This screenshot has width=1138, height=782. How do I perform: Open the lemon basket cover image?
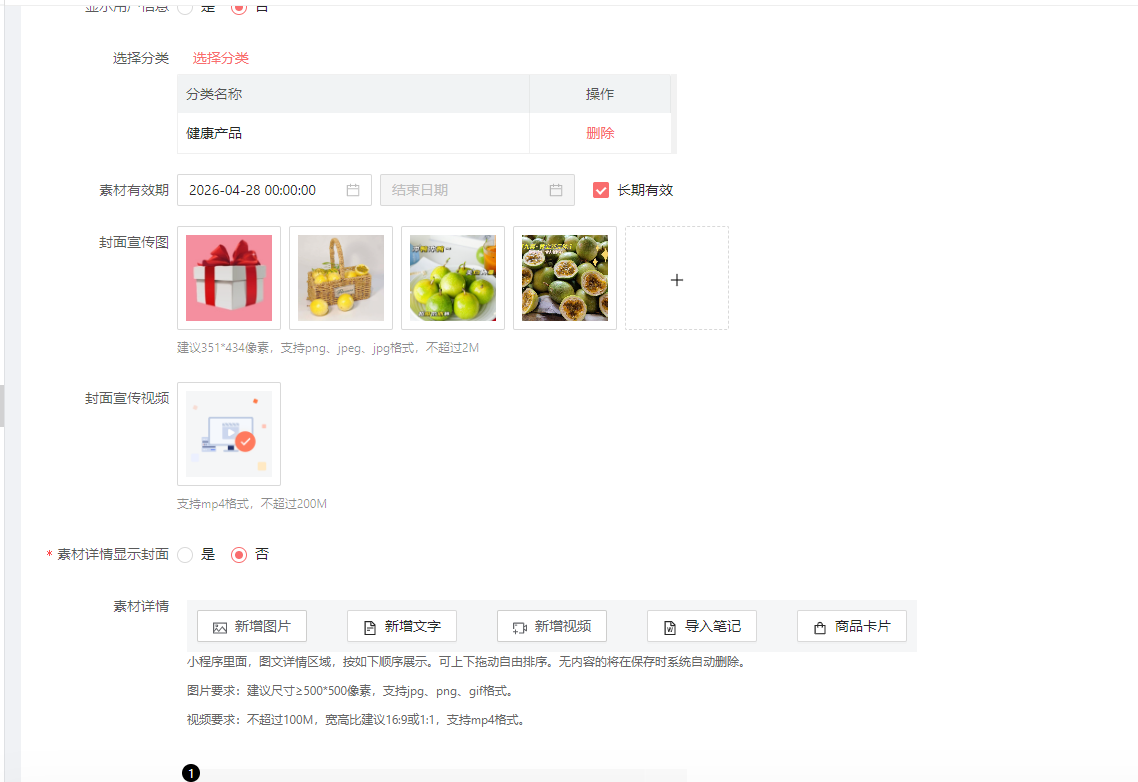(341, 278)
